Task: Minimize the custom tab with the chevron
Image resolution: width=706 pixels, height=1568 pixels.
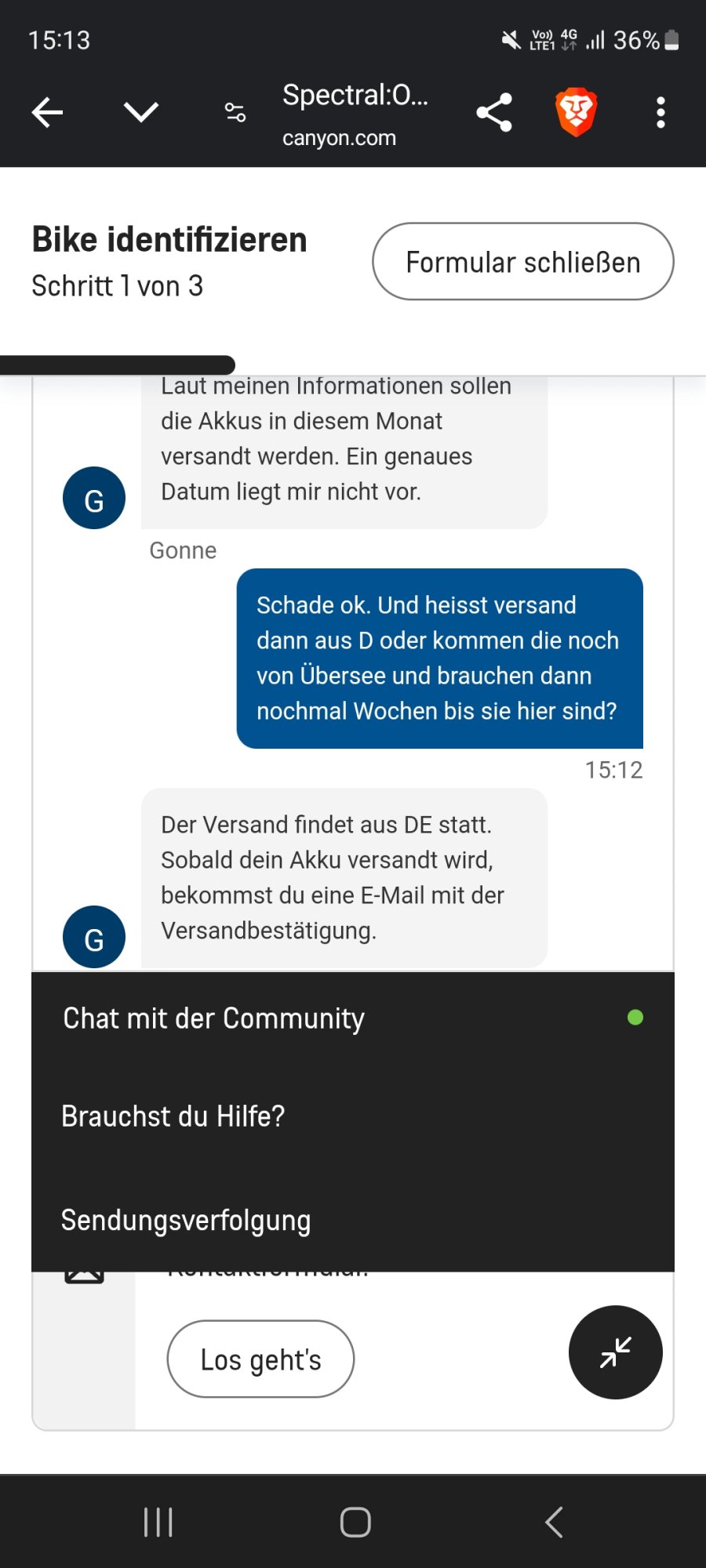Action: coord(141,113)
